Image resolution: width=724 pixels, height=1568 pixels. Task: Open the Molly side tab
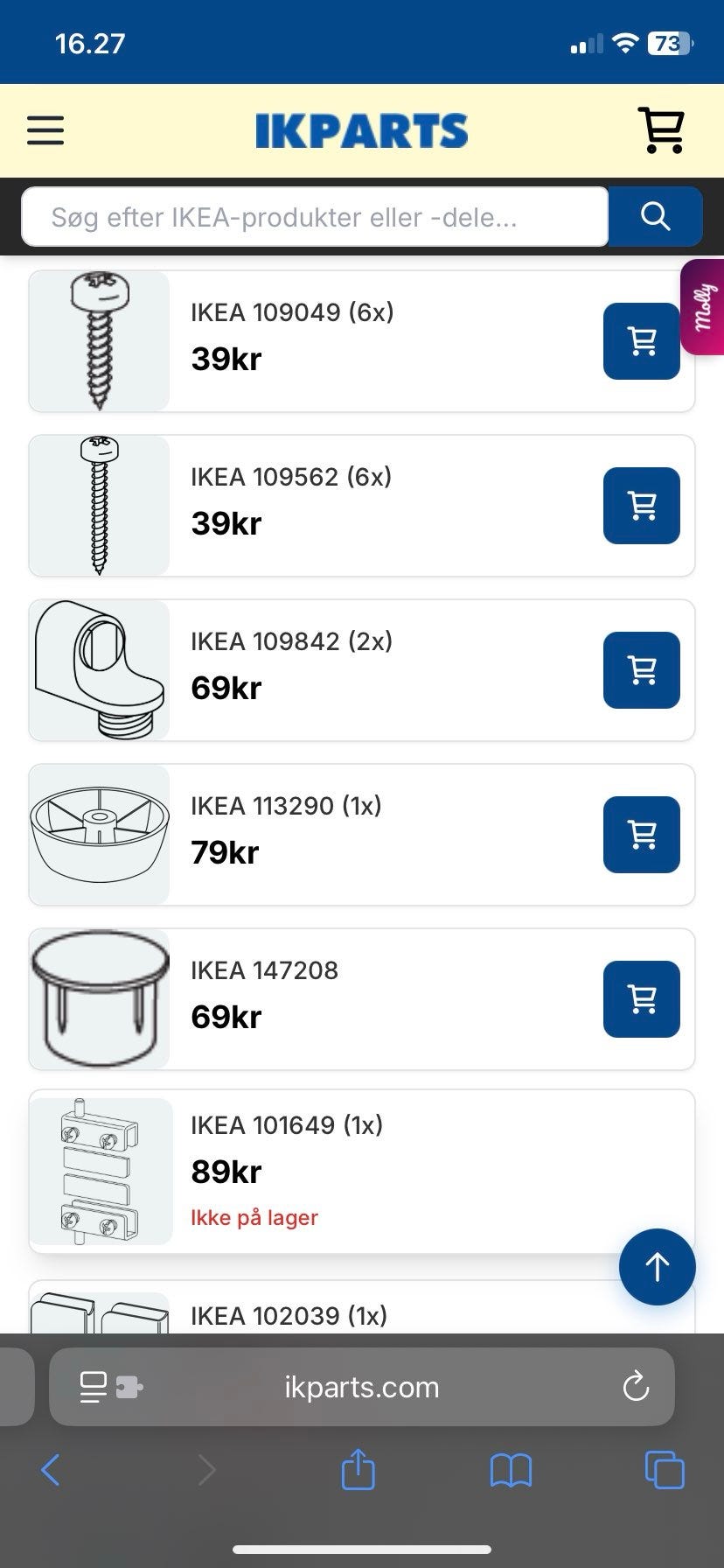point(704,307)
